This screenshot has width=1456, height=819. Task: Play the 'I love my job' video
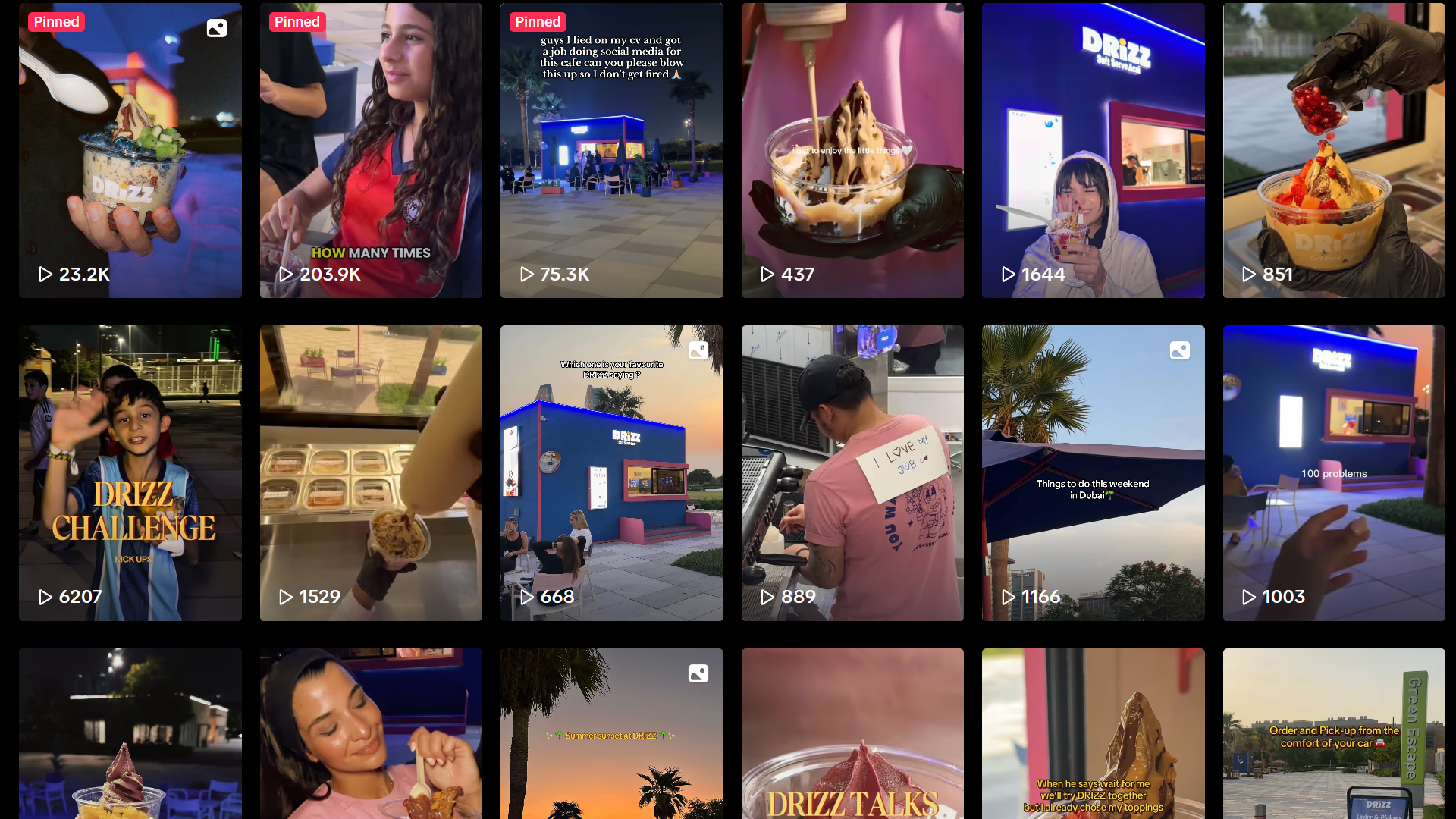tap(852, 472)
